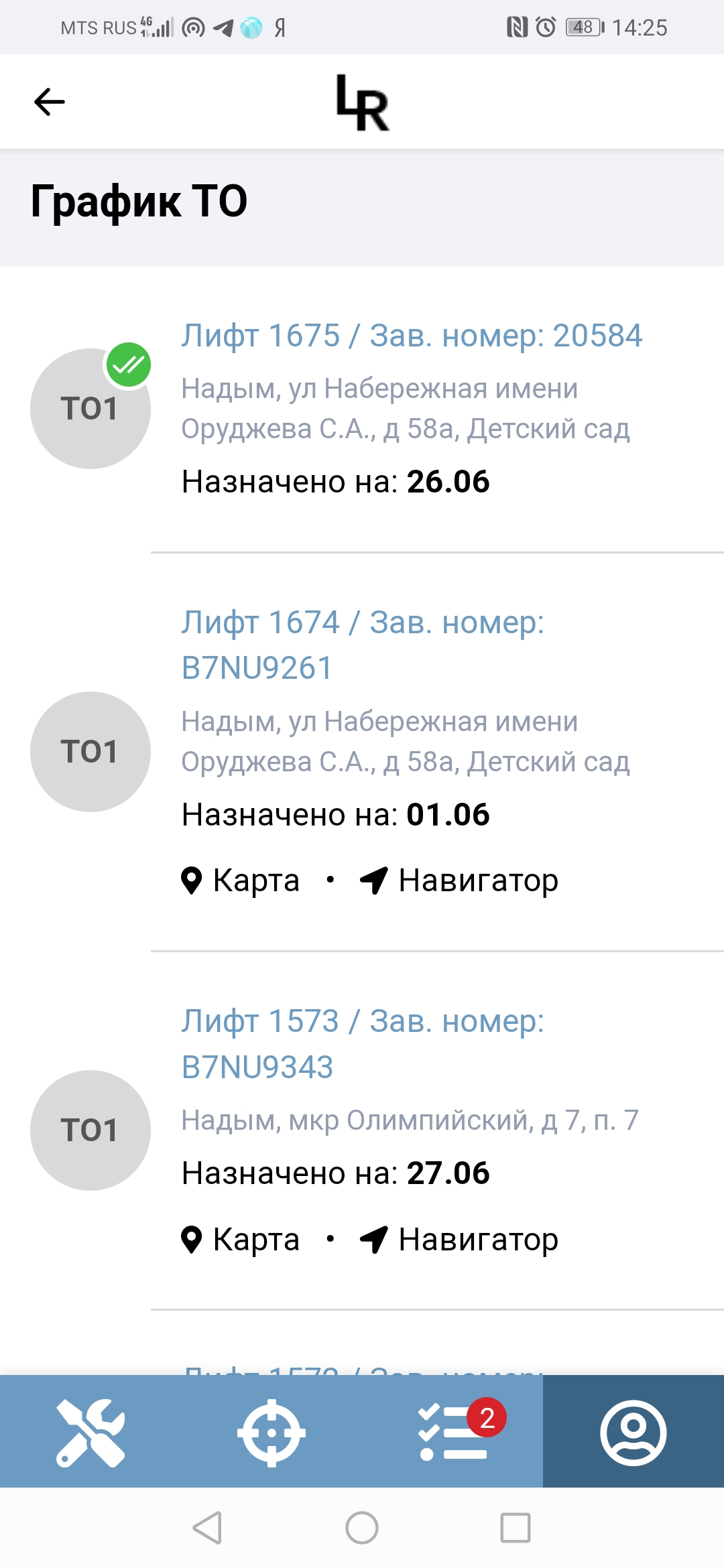This screenshot has width=724, height=1568.
Task: Switch to the tools wrench tab
Action: [x=90, y=1433]
